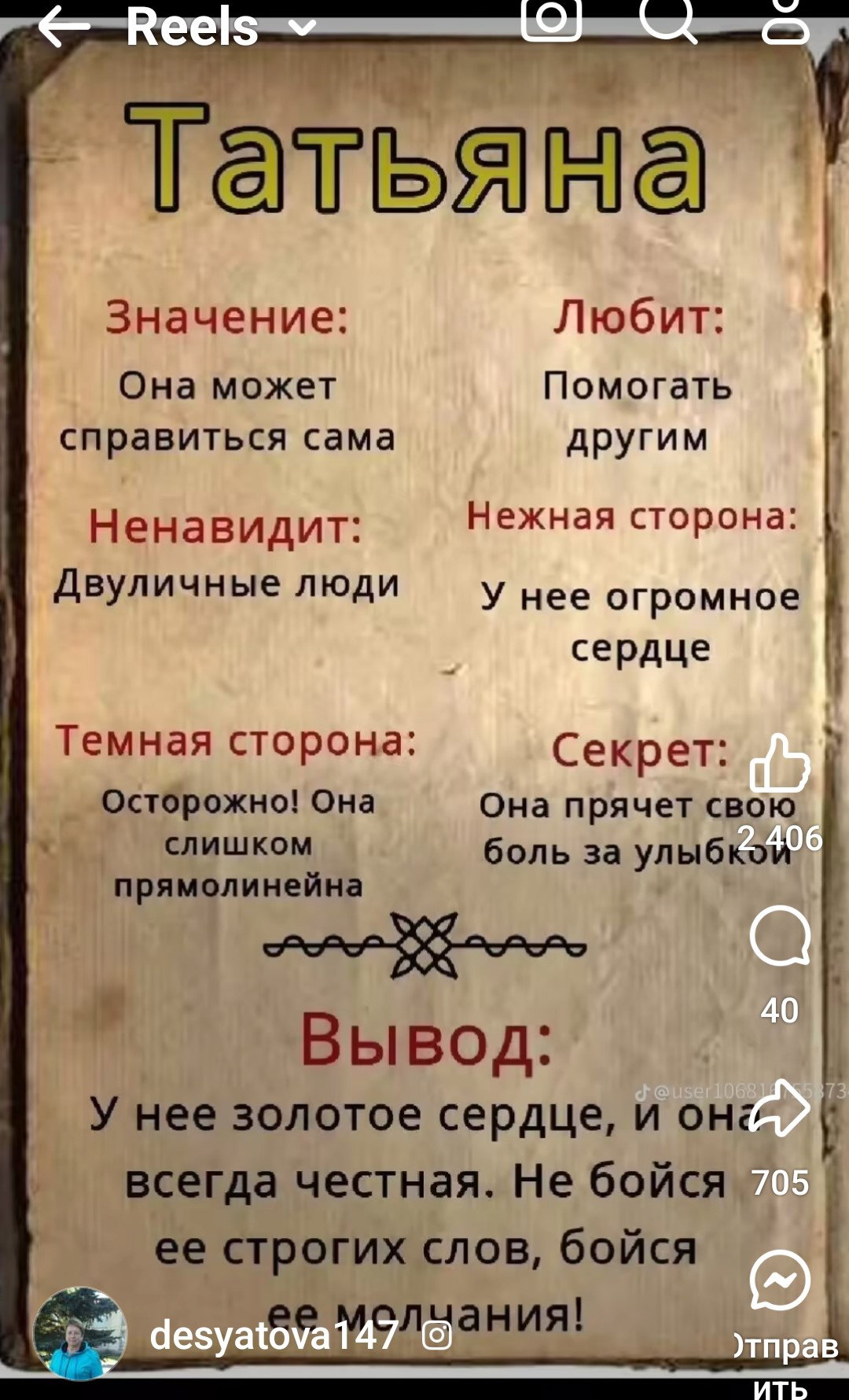Open the comments on this reel
This screenshot has width=849, height=1400.
779,936
